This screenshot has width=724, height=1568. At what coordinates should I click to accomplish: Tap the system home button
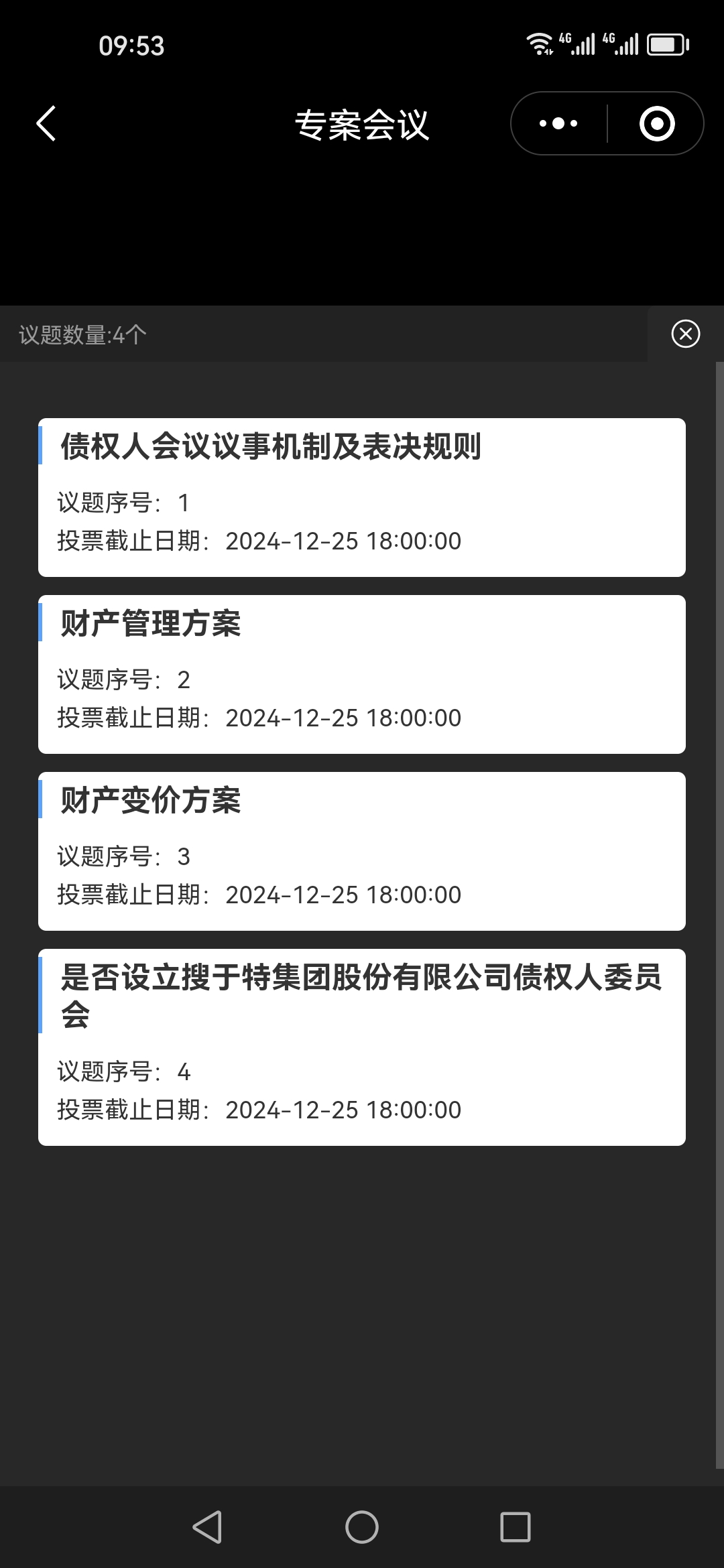coord(362,1527)
